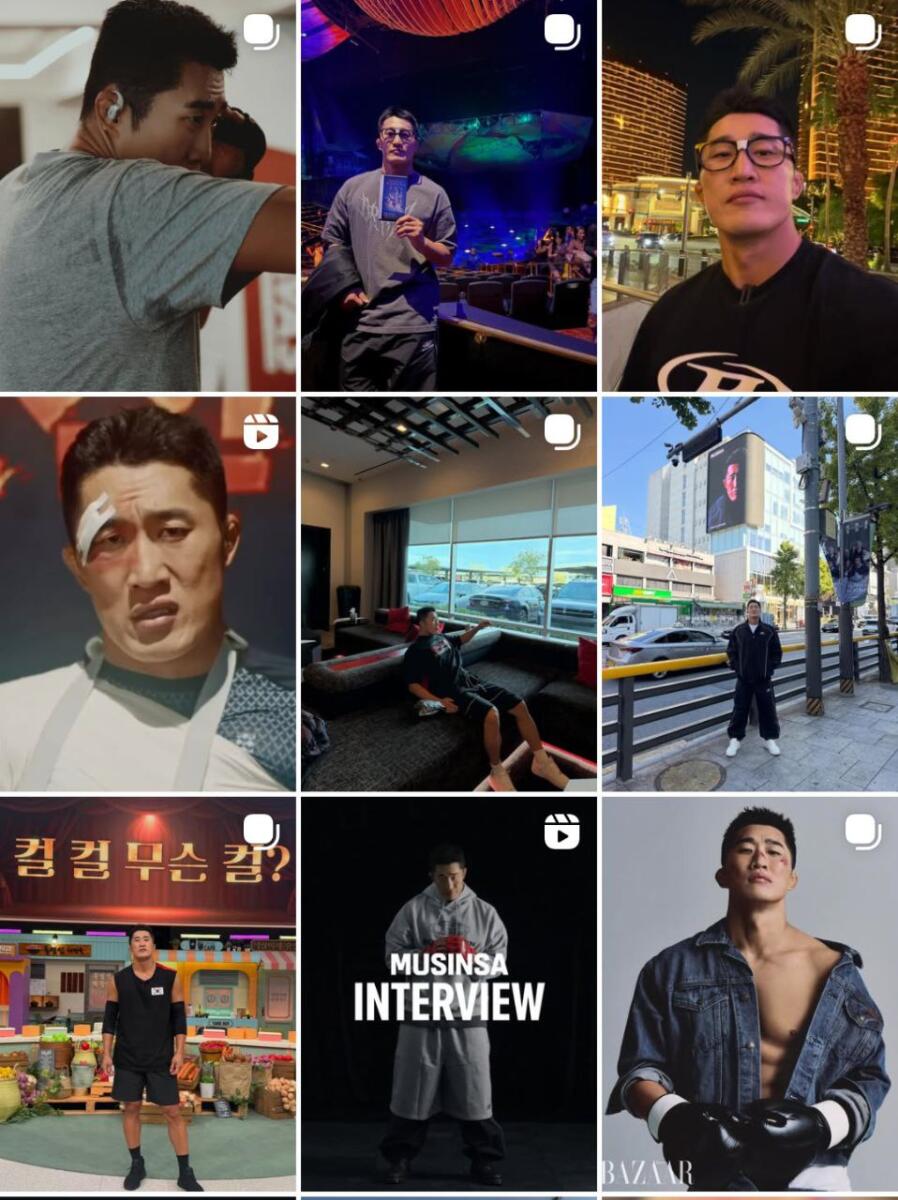Open the blue-lit theater post
This screenshot has width=898, height=1200.
click(x=449, y=195)
